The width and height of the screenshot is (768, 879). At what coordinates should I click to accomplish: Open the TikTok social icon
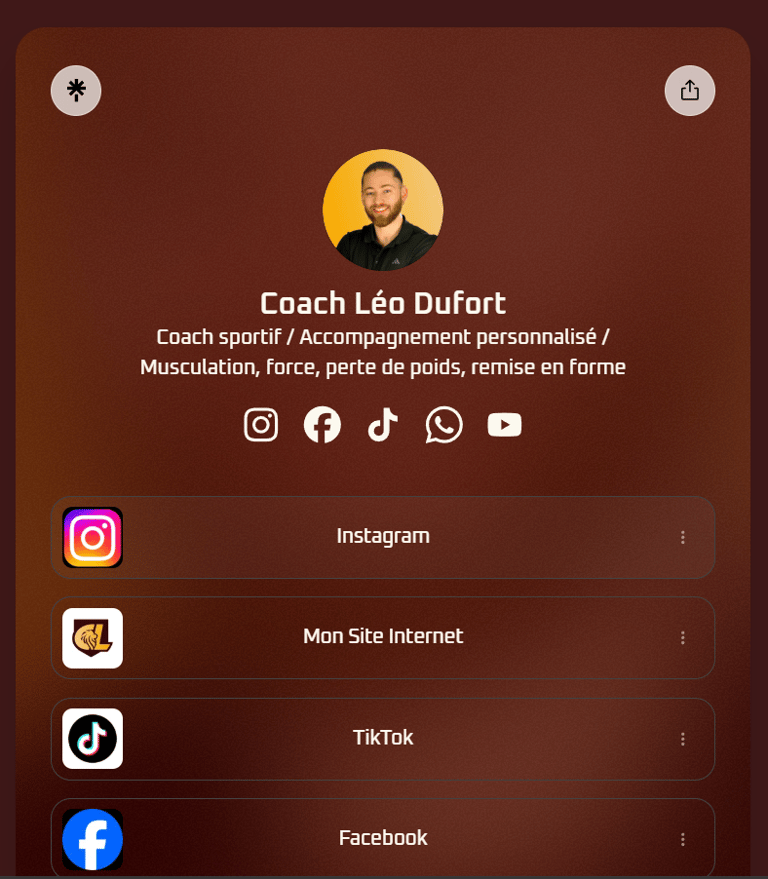[x=383, y=425]
